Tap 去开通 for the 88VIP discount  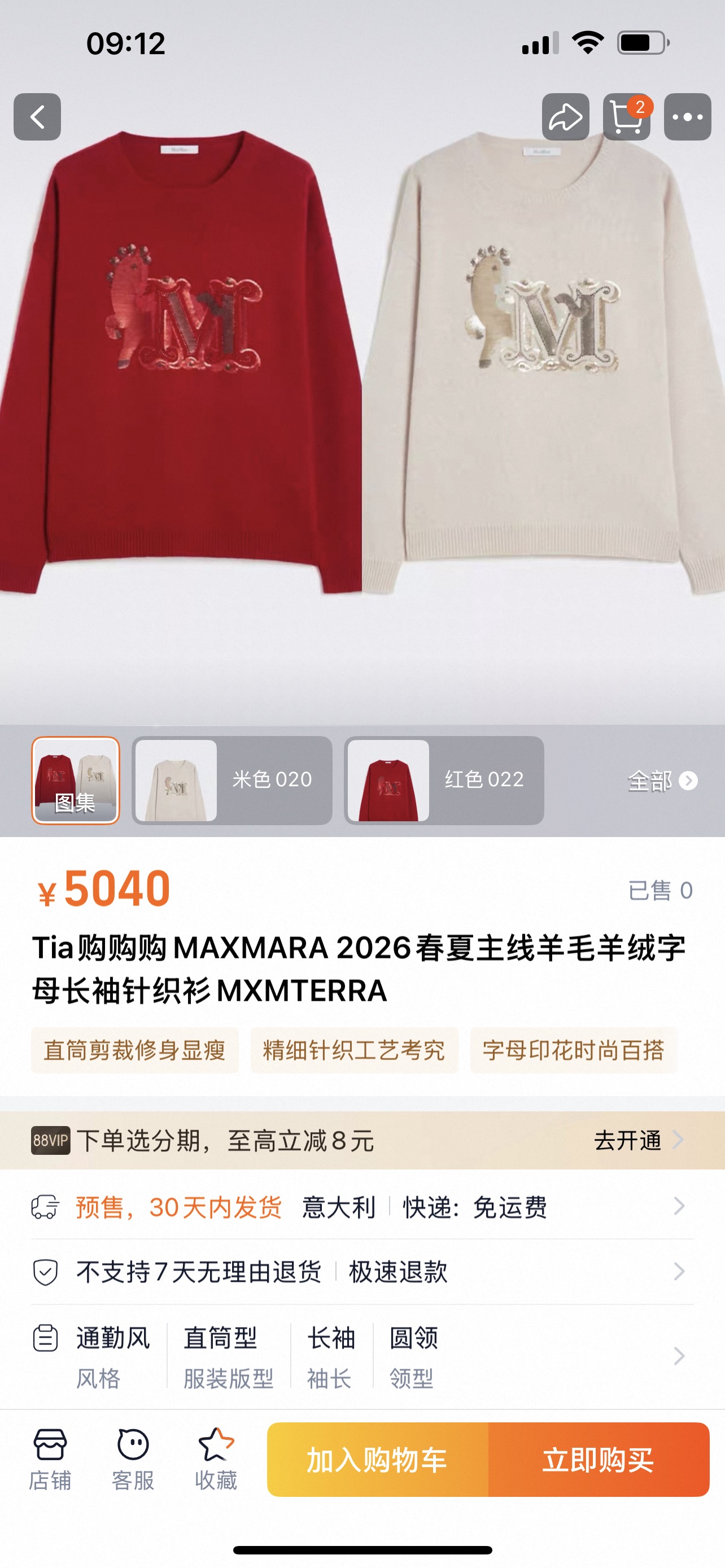639,1140
